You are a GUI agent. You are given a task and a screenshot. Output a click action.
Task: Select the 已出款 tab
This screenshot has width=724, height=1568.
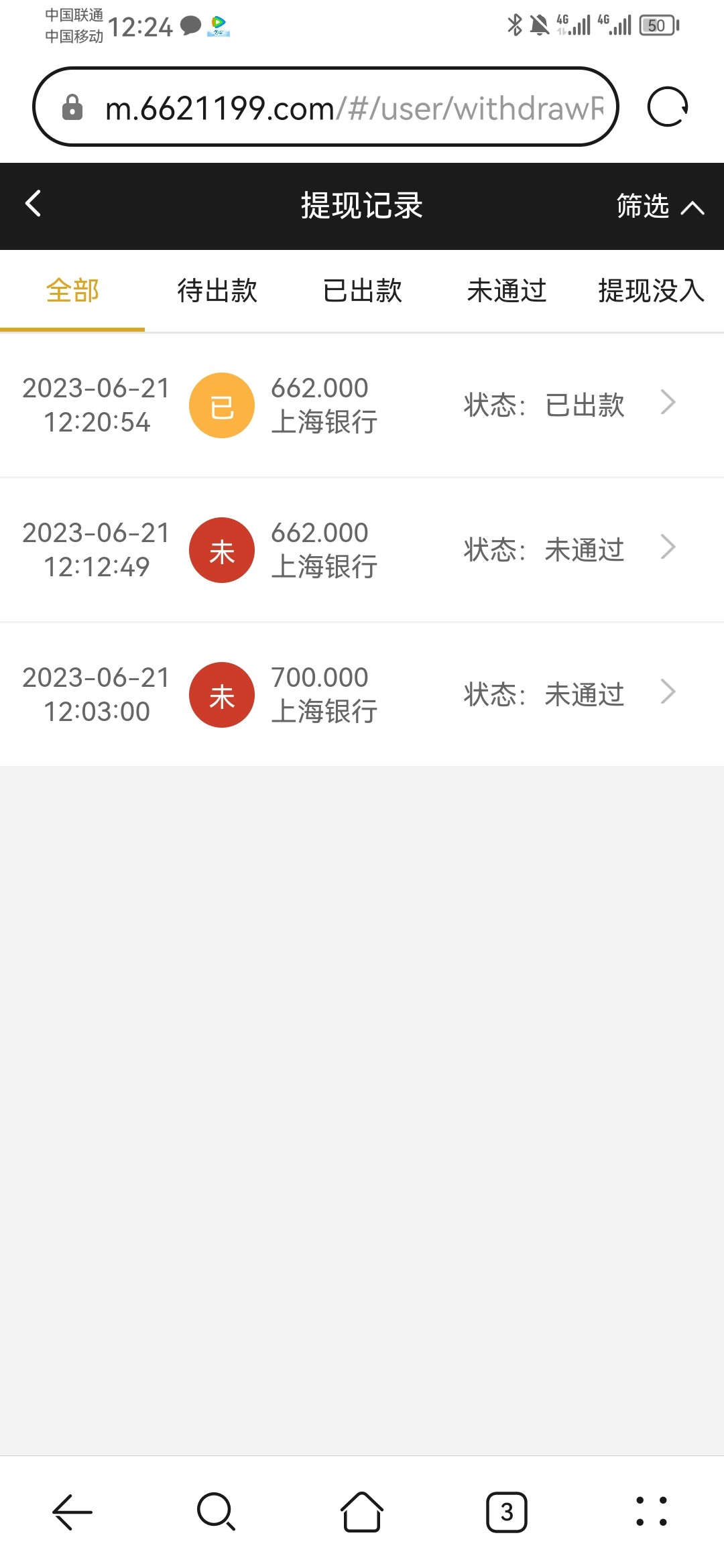[362, 291]
